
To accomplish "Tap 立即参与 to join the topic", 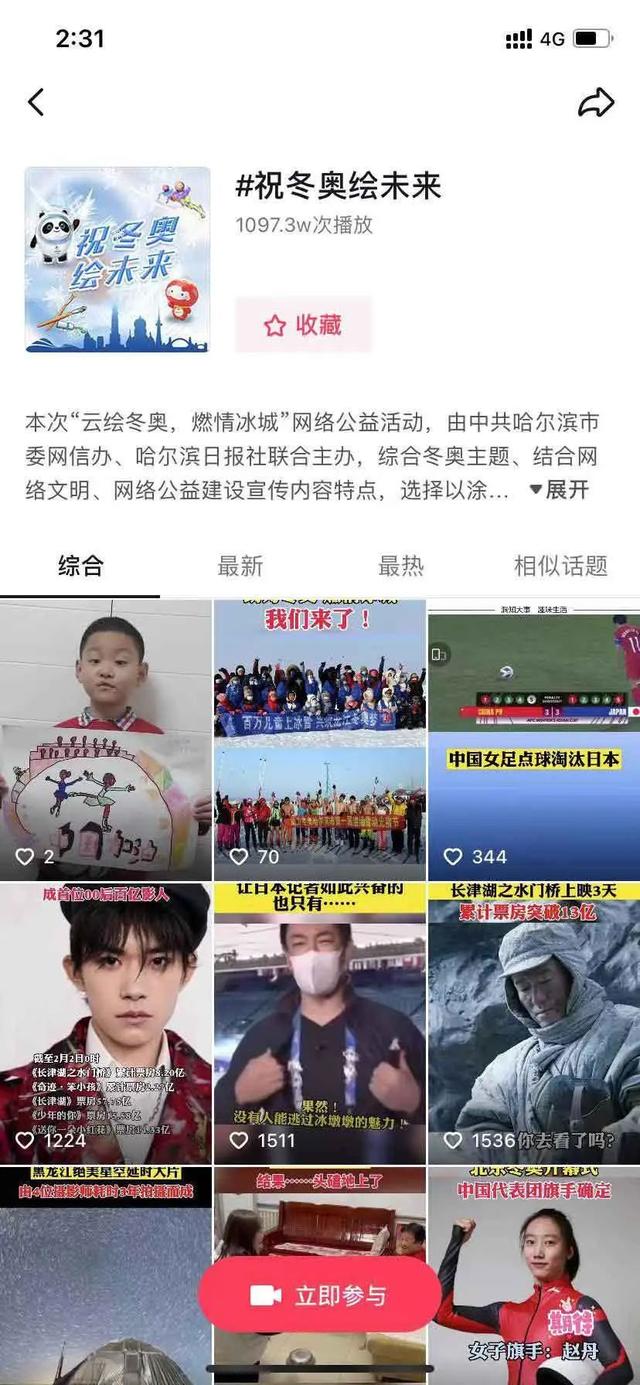I will tap(319, 1295).
